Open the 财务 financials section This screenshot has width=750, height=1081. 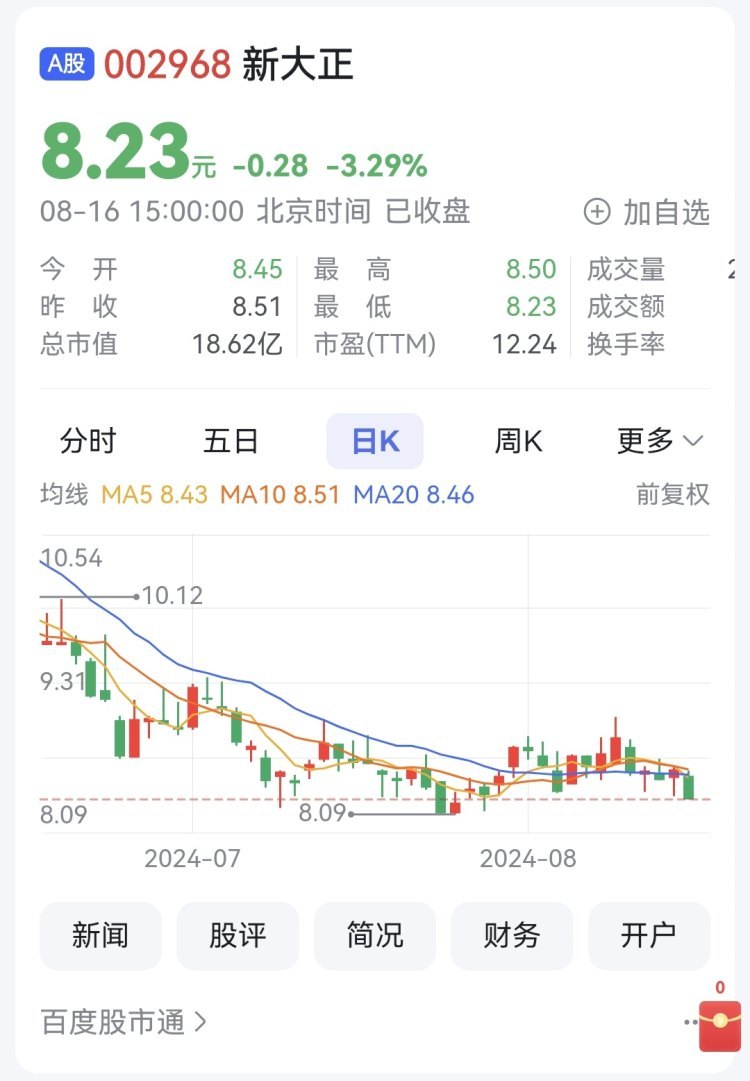[x=512, y=936]
